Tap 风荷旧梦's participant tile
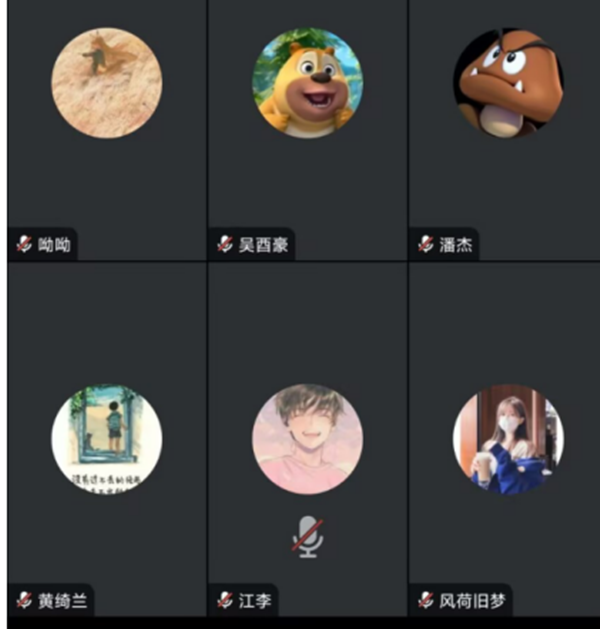The image size is (600, 629). coord(505,440)
